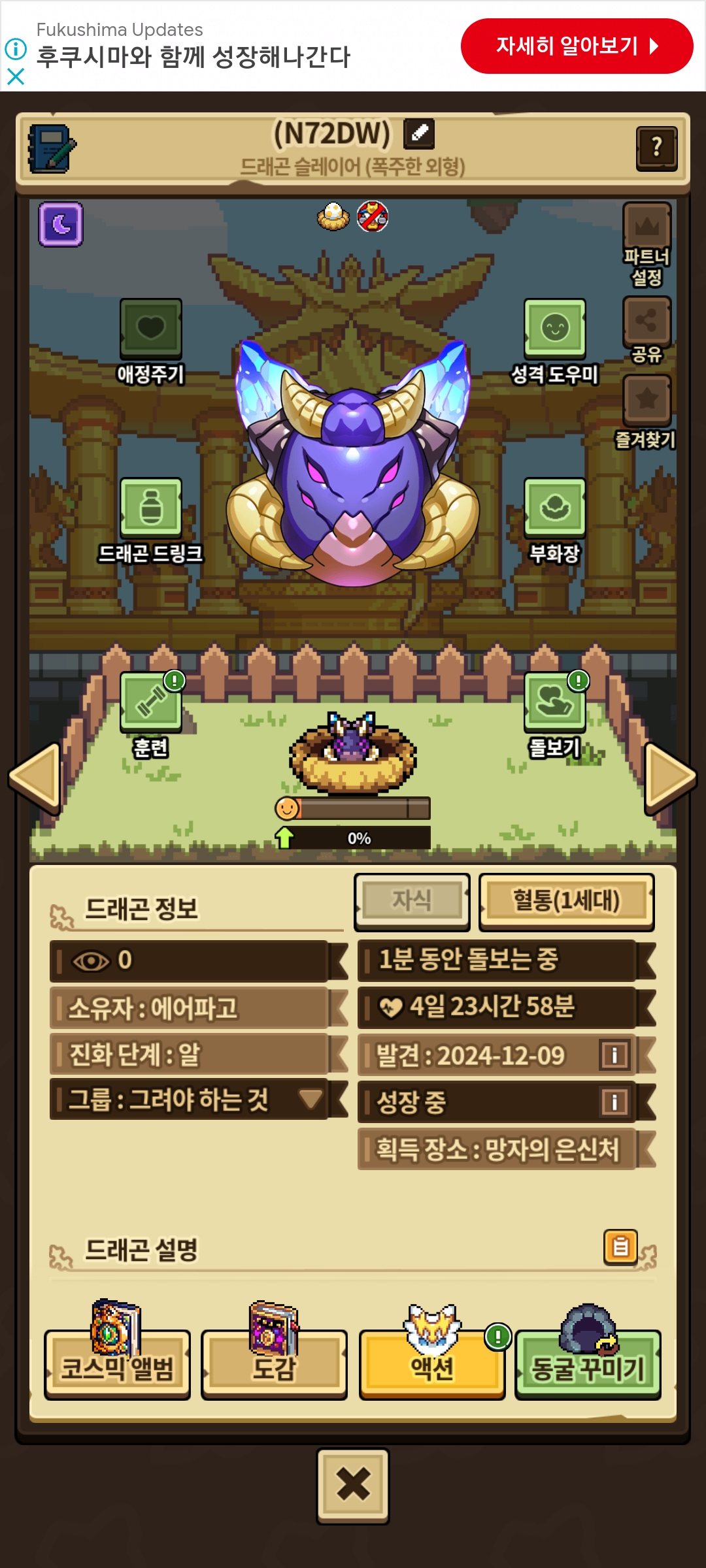Screen dimensions: 706x1568
Task: Toggle the moon night mode icon
Action: click(61, 224)
